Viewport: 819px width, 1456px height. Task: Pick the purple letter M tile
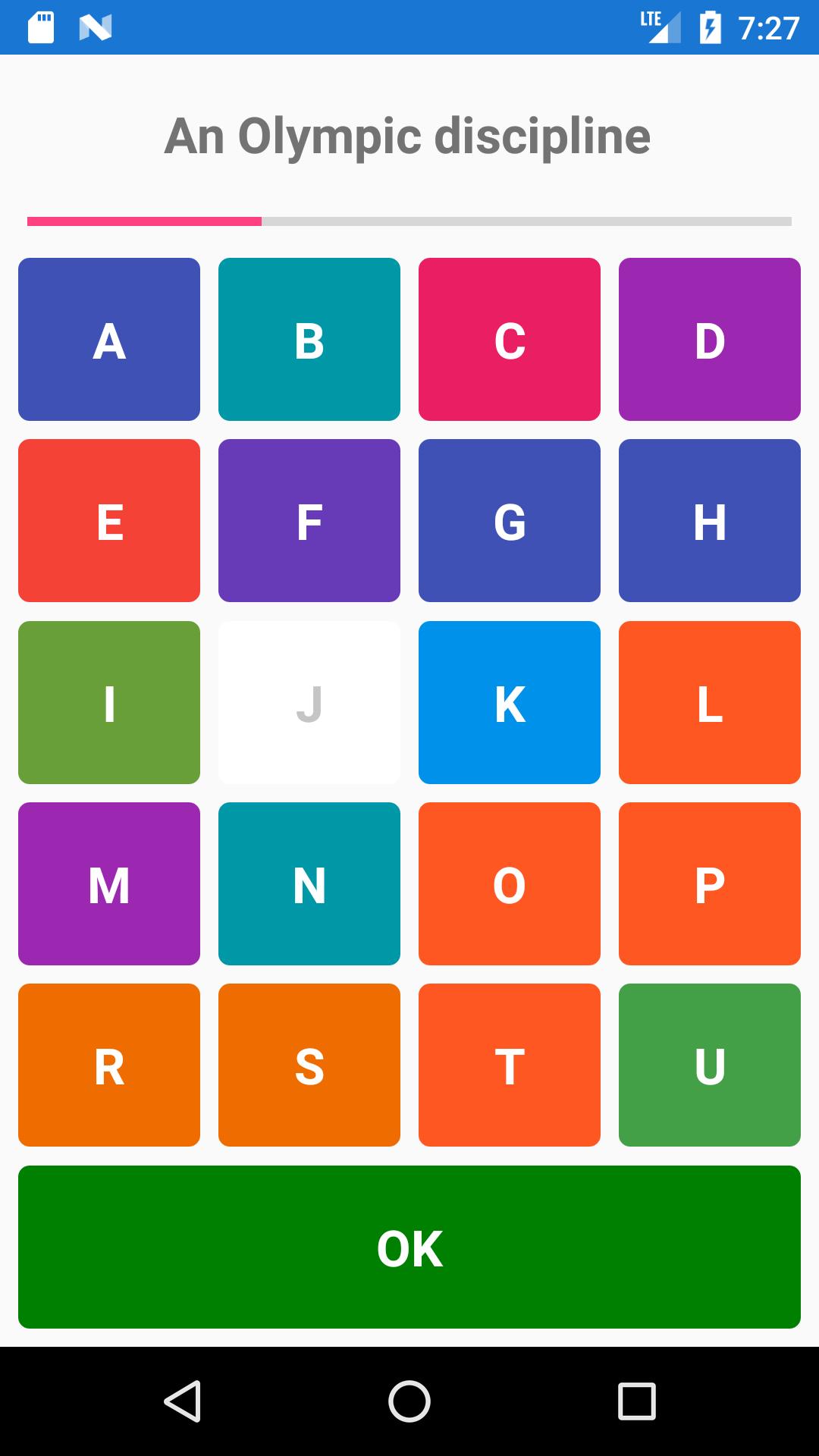coord(109,883)
